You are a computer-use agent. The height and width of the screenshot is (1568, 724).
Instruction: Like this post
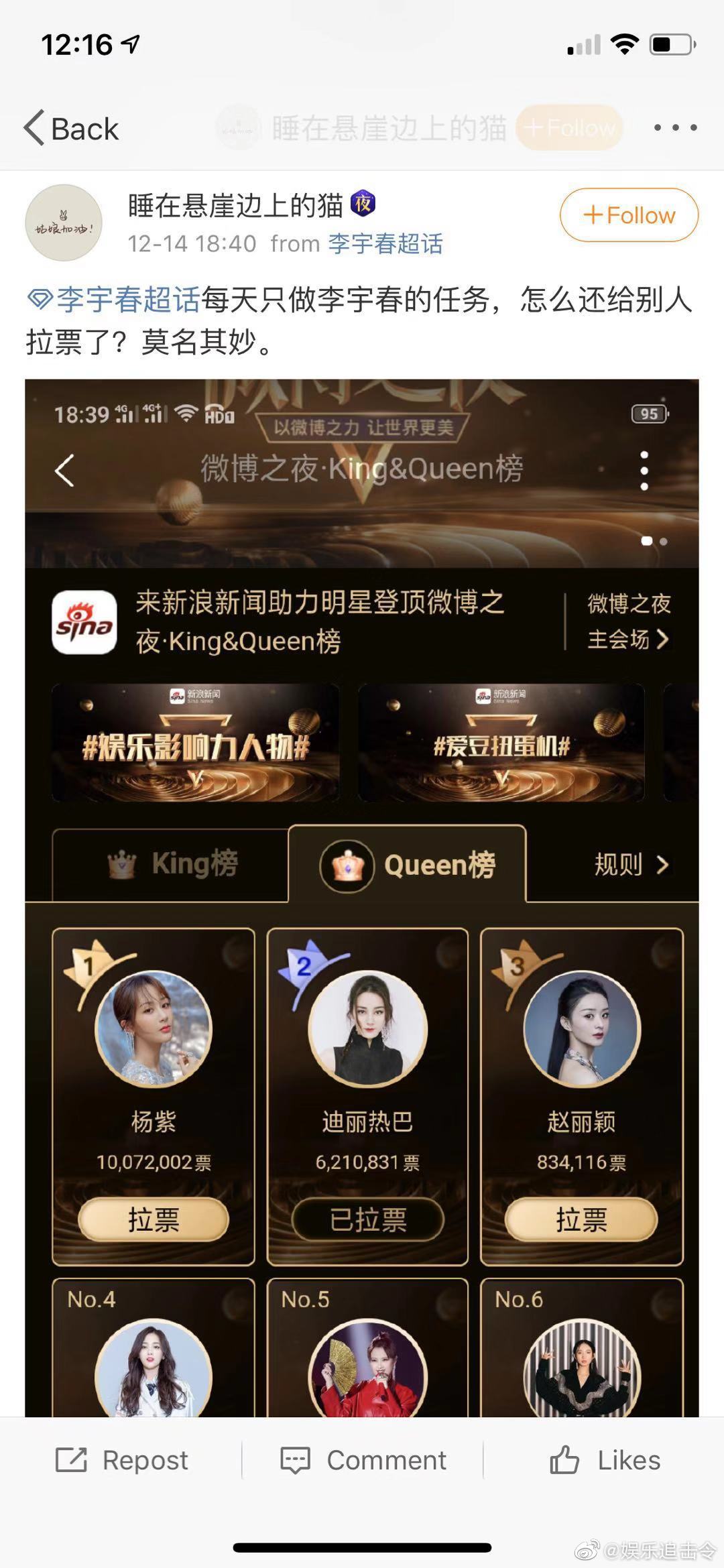click(605, 1460)
